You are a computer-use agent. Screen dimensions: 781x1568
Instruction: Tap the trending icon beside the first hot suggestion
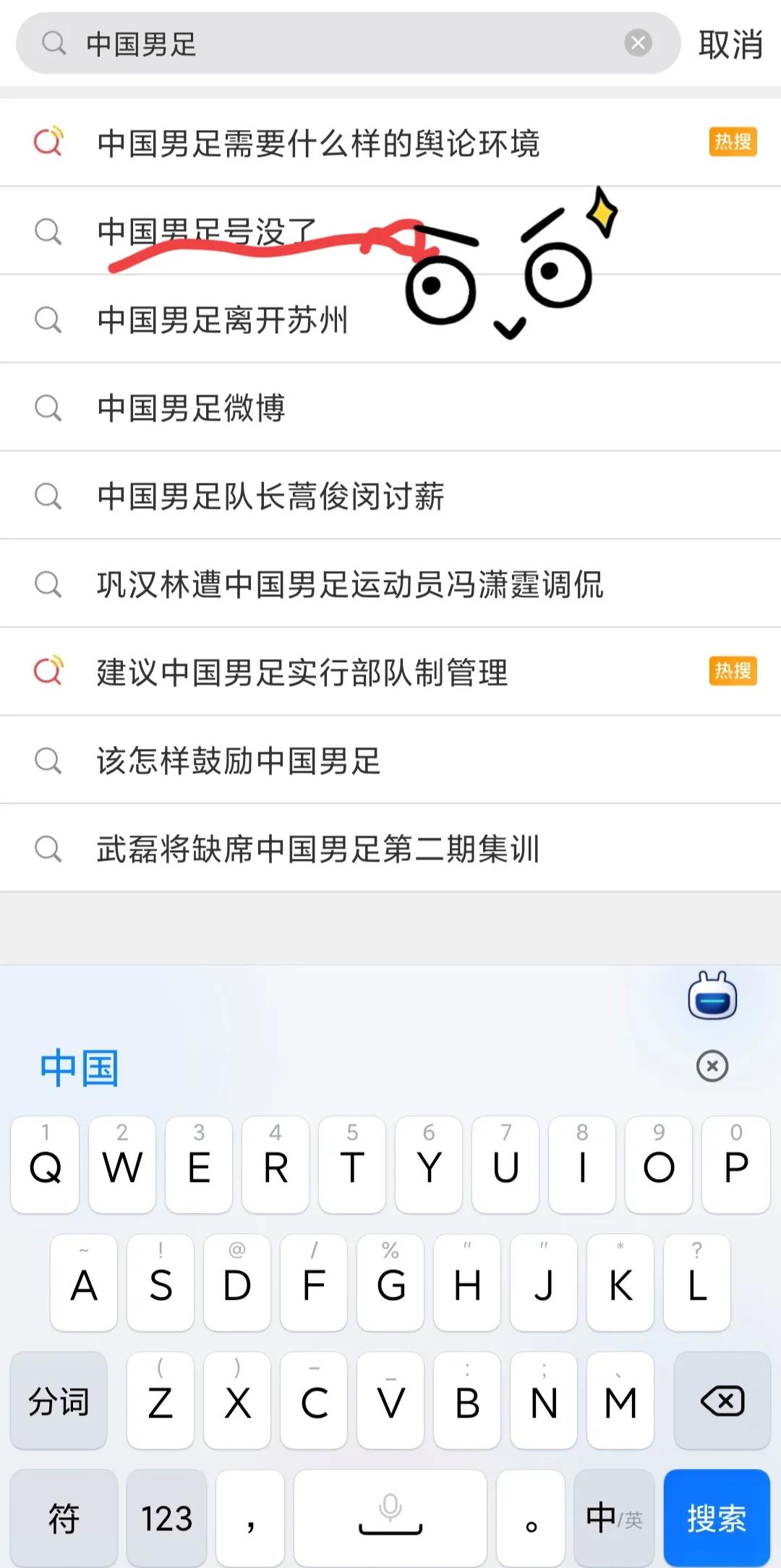[x=48, y=142]
